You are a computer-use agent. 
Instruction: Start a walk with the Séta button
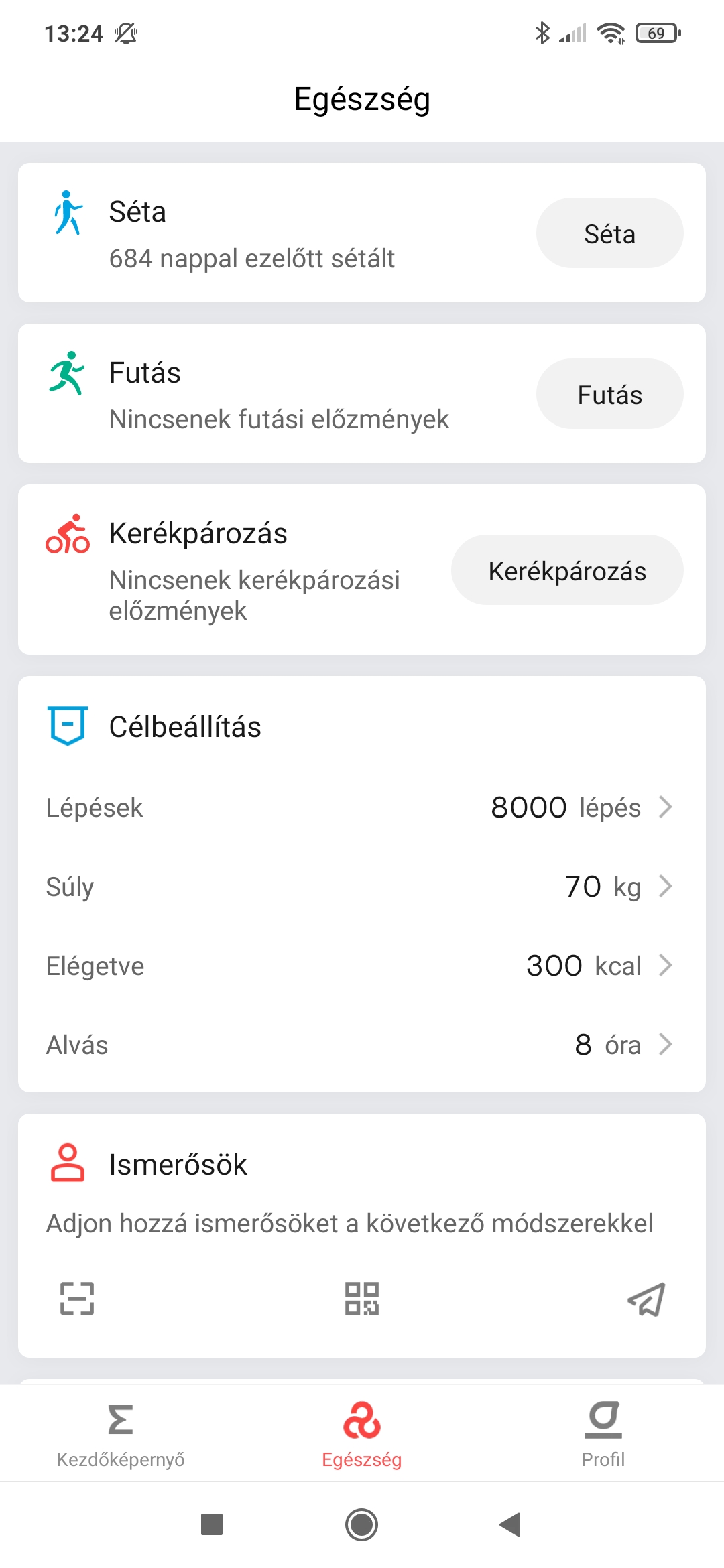click(x=609, y=233)
